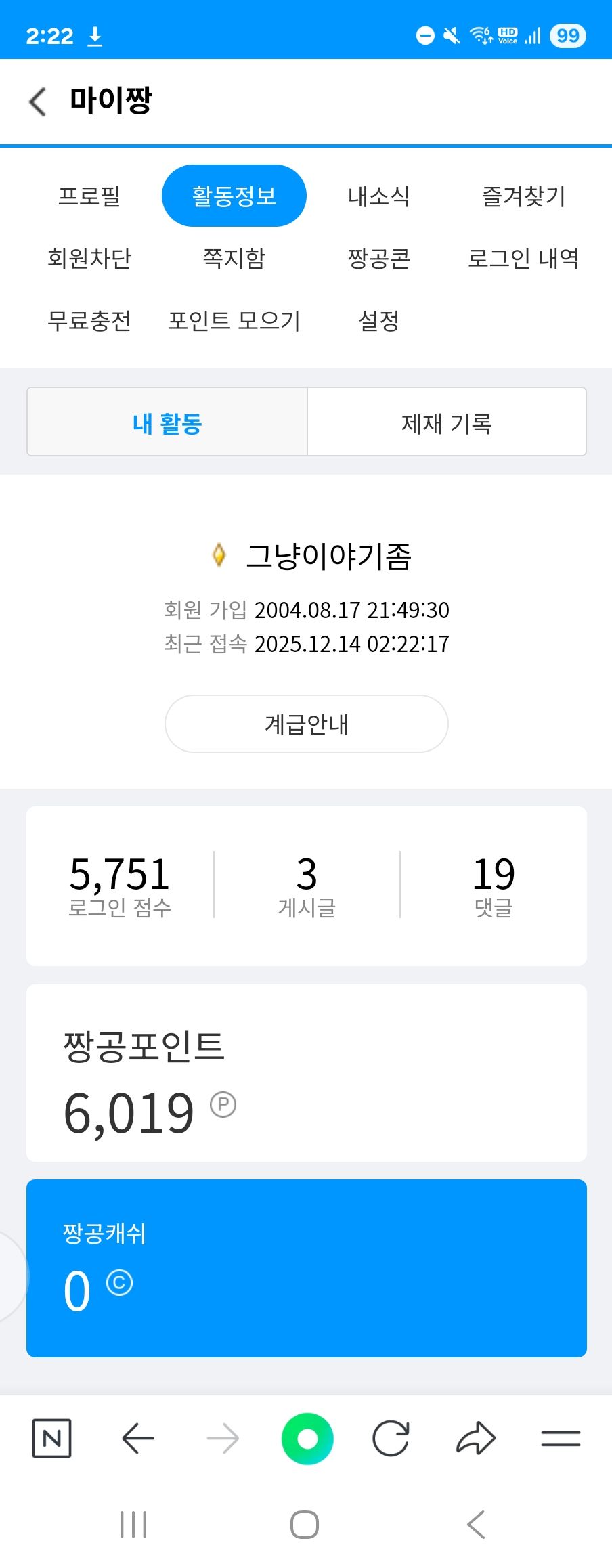Tap the green circle button in browser toolbar

click(307, 1438)
